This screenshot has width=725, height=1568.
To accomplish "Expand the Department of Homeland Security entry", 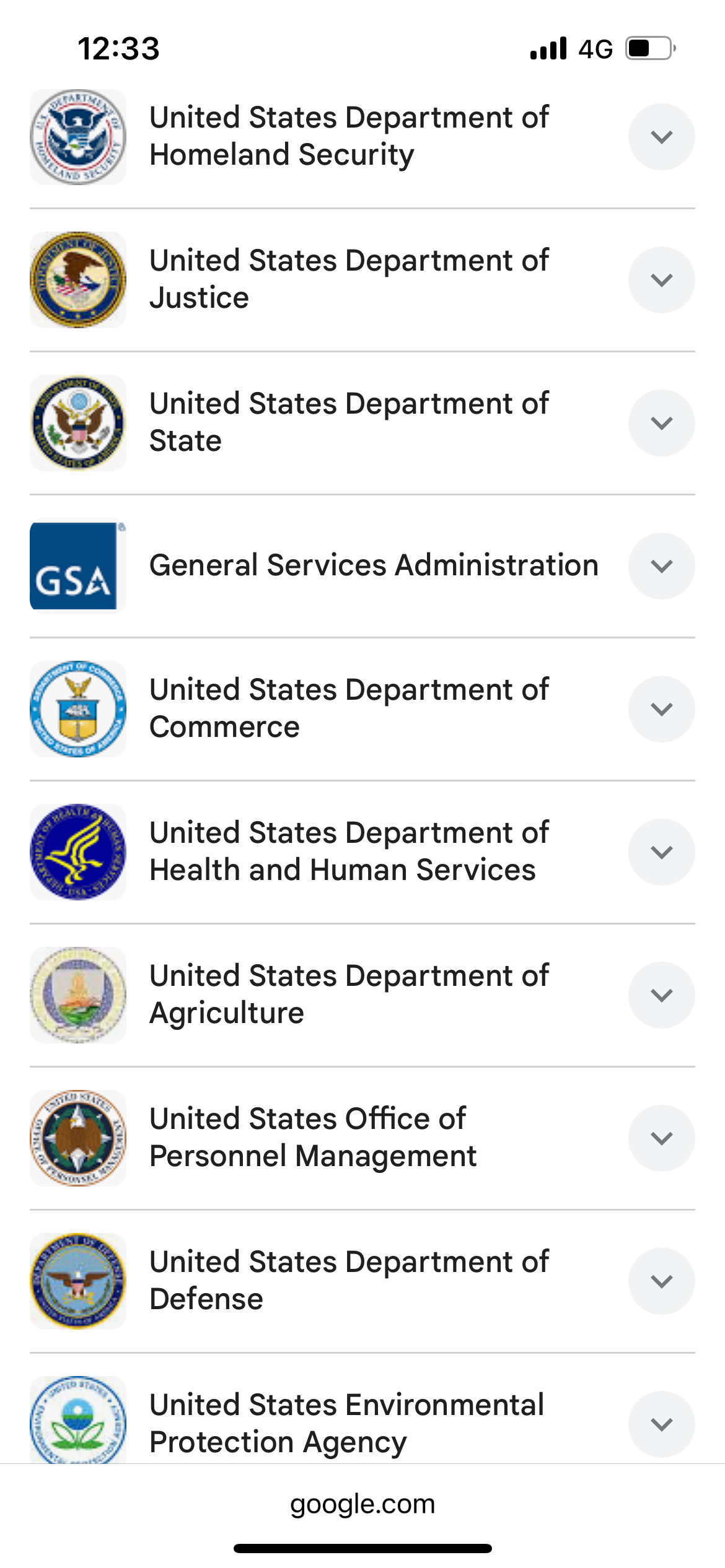I will (x=661, y=137).
